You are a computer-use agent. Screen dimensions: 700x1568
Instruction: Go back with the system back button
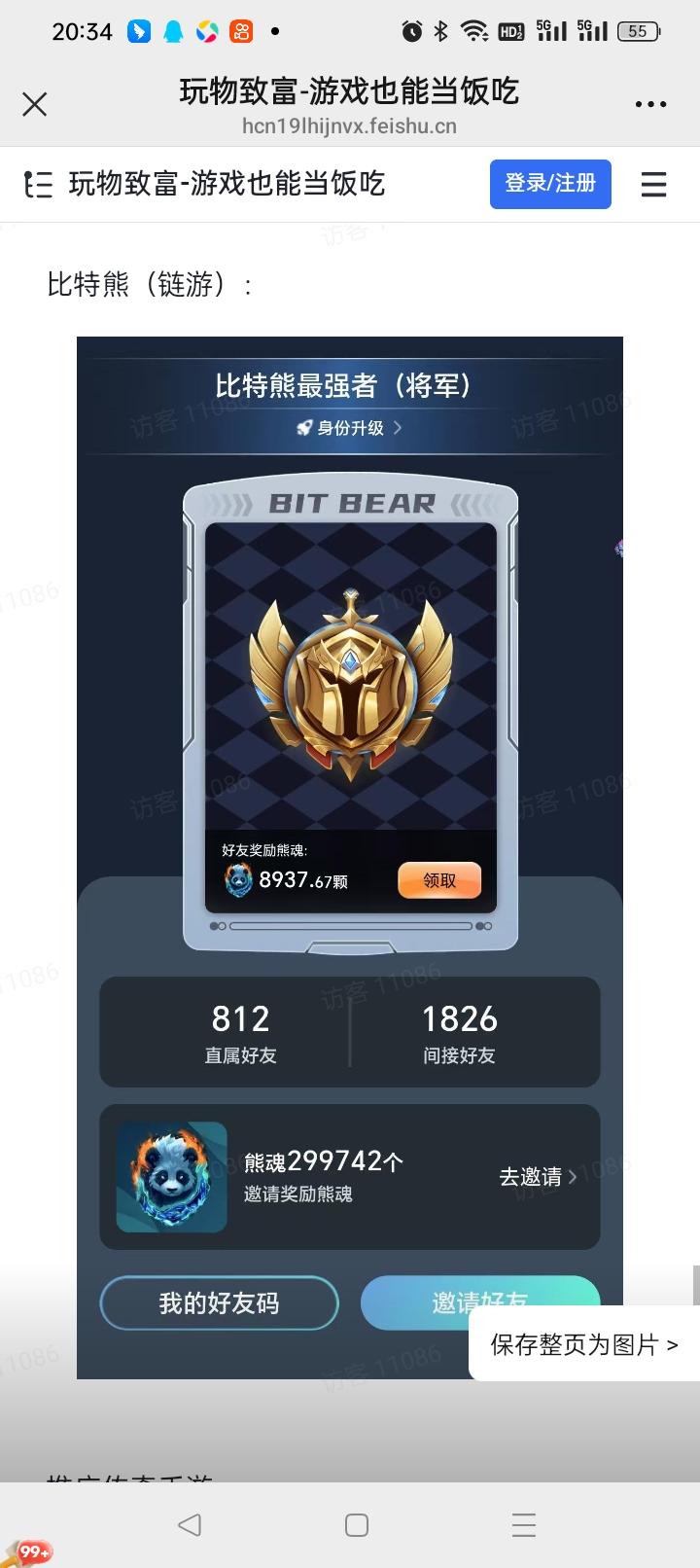tap(190, 1524)
